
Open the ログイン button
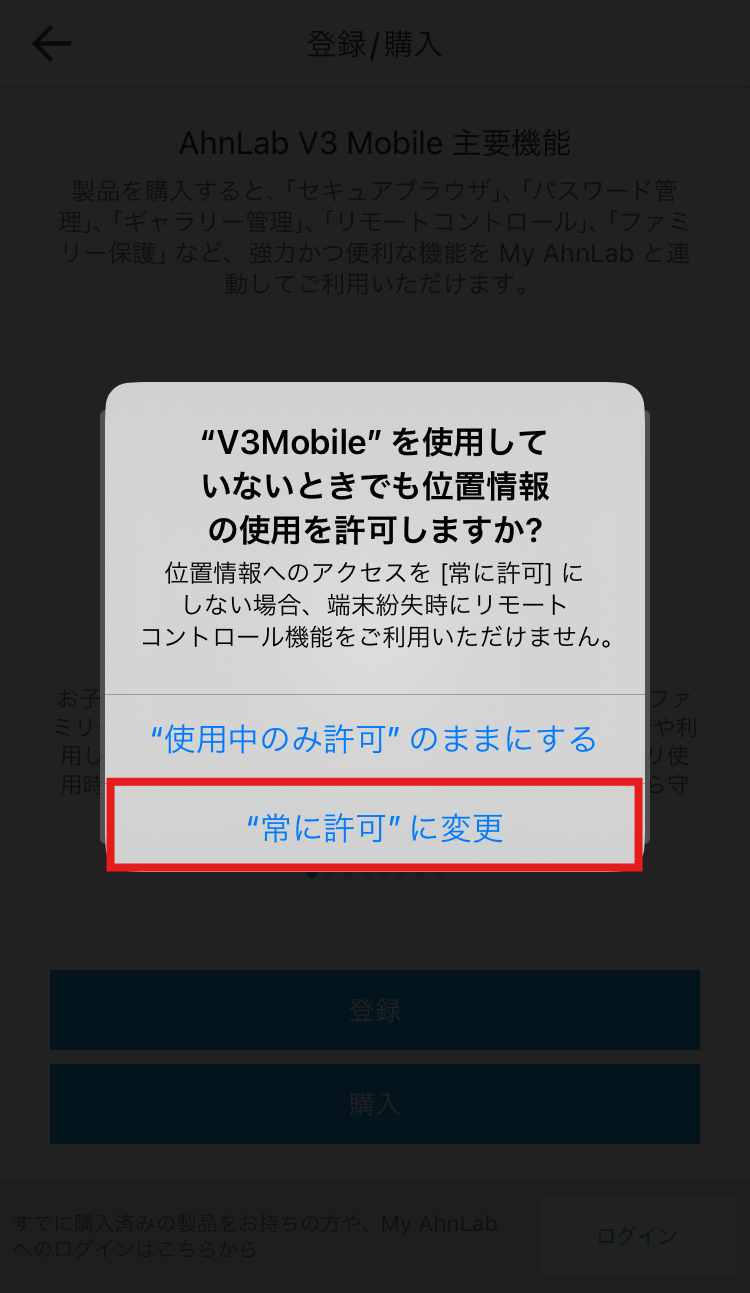coord(637,1236)
